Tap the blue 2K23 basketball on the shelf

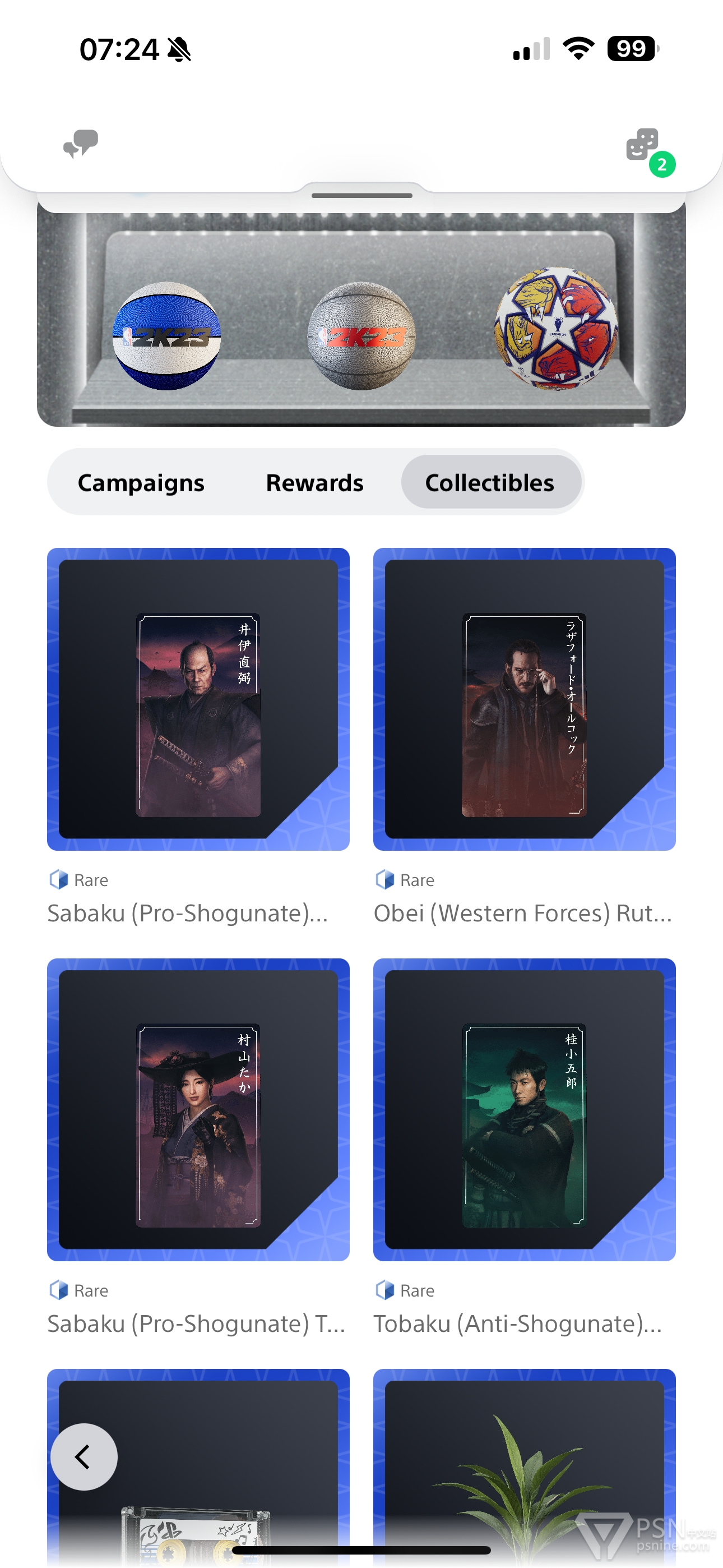tap(167, 335)
